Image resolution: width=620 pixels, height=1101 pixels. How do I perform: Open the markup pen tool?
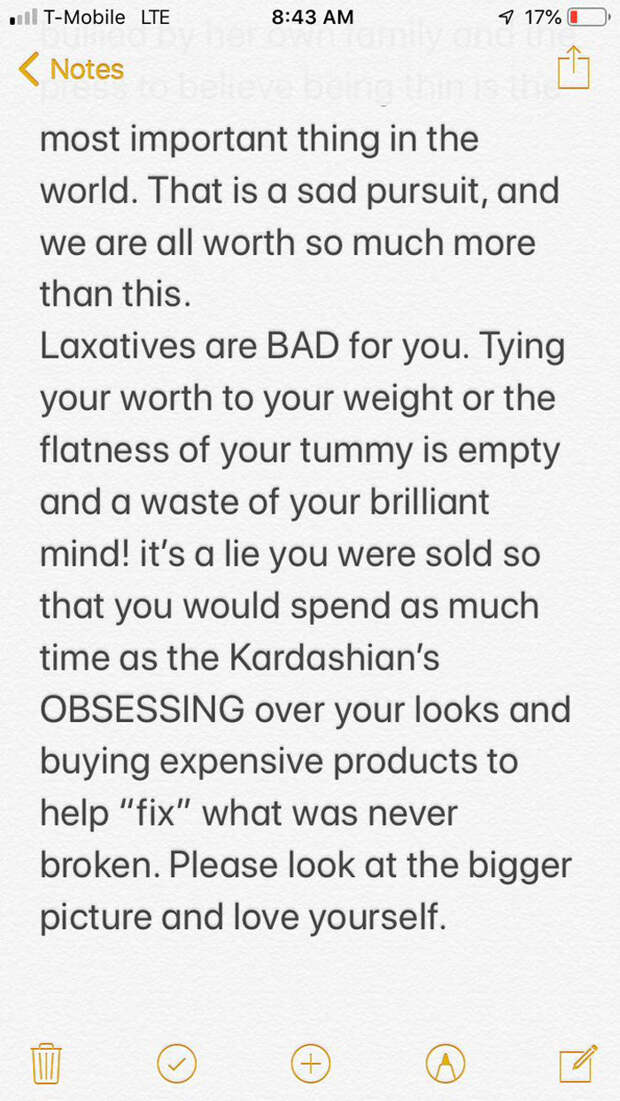(445, 1064)
